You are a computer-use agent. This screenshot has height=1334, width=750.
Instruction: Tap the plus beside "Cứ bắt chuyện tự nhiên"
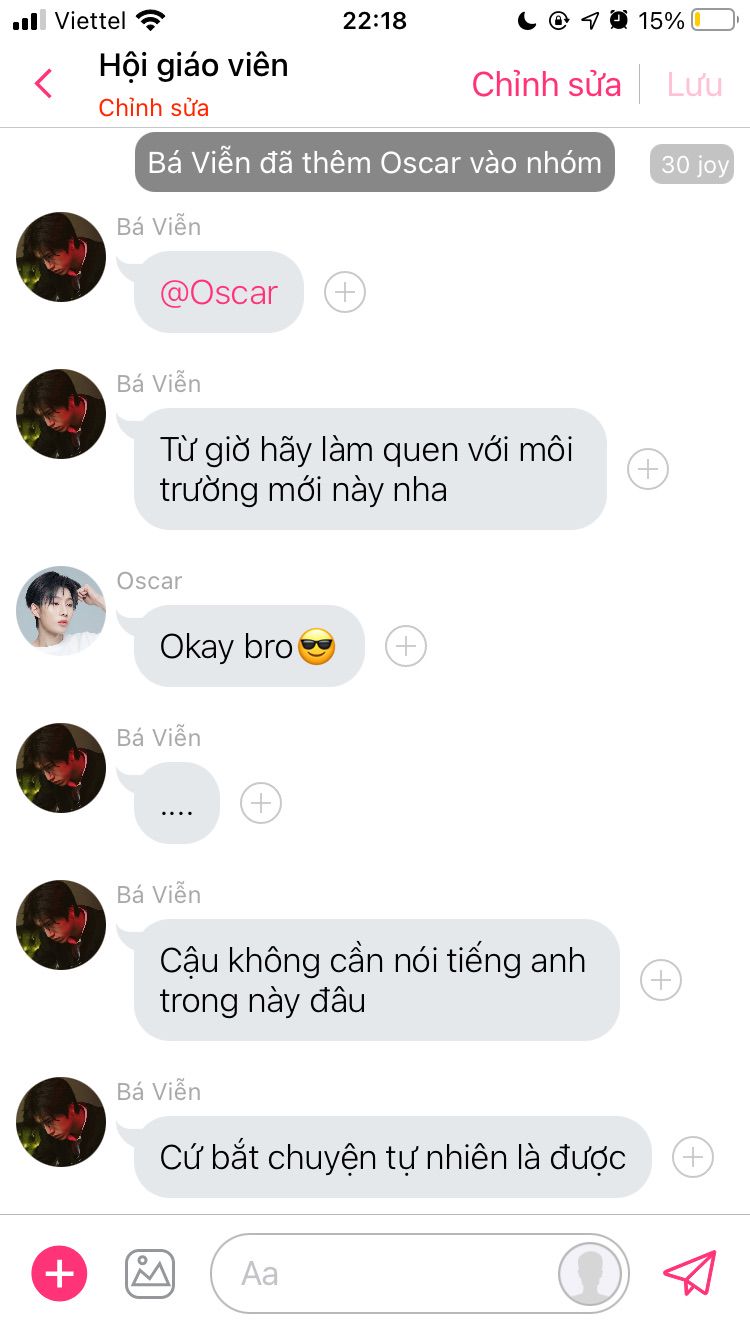[693, 1157]
